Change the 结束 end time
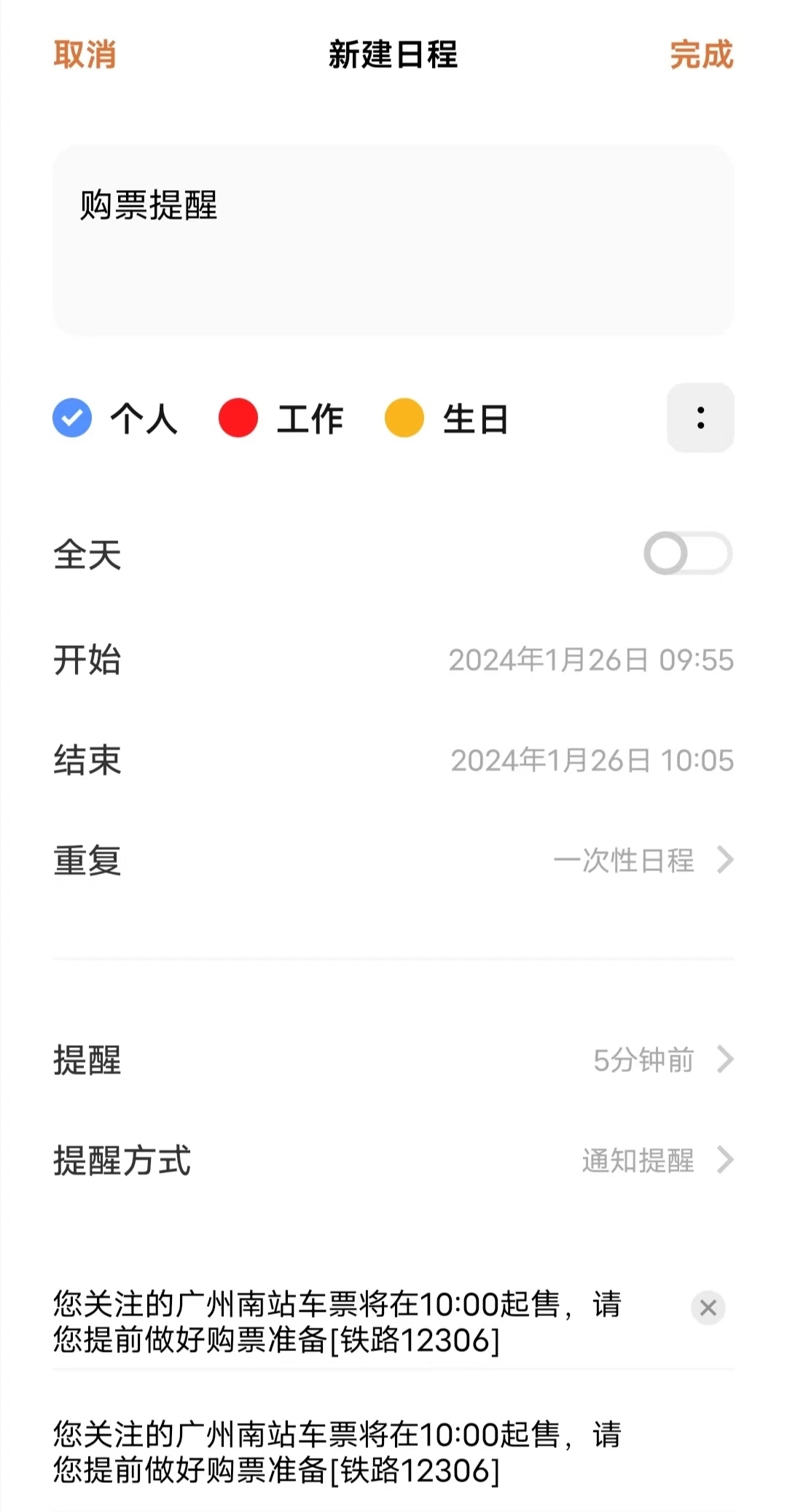 591,760
